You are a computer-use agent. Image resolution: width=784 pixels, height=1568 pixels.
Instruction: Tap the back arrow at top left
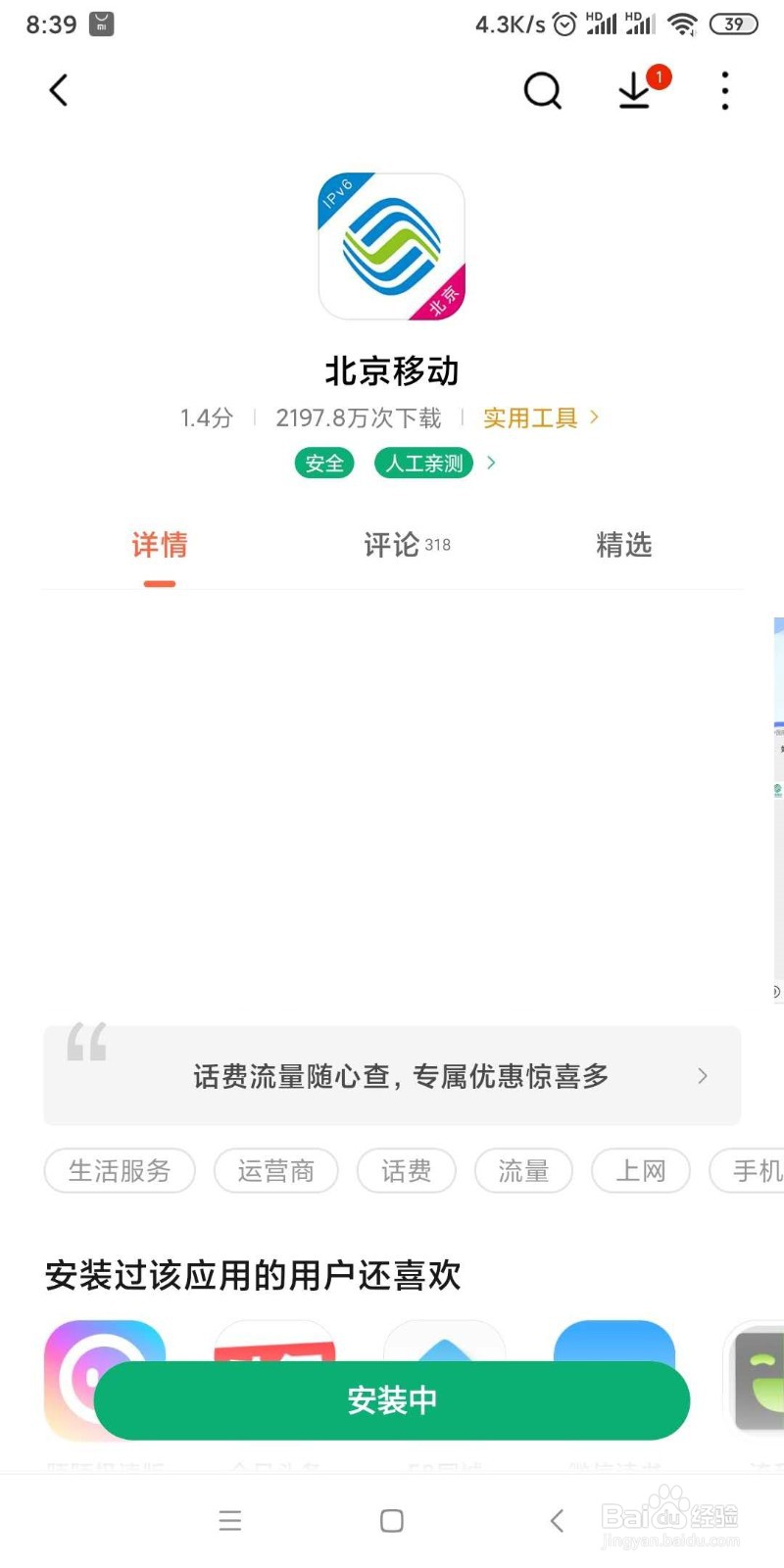click(x=58, y=89)
